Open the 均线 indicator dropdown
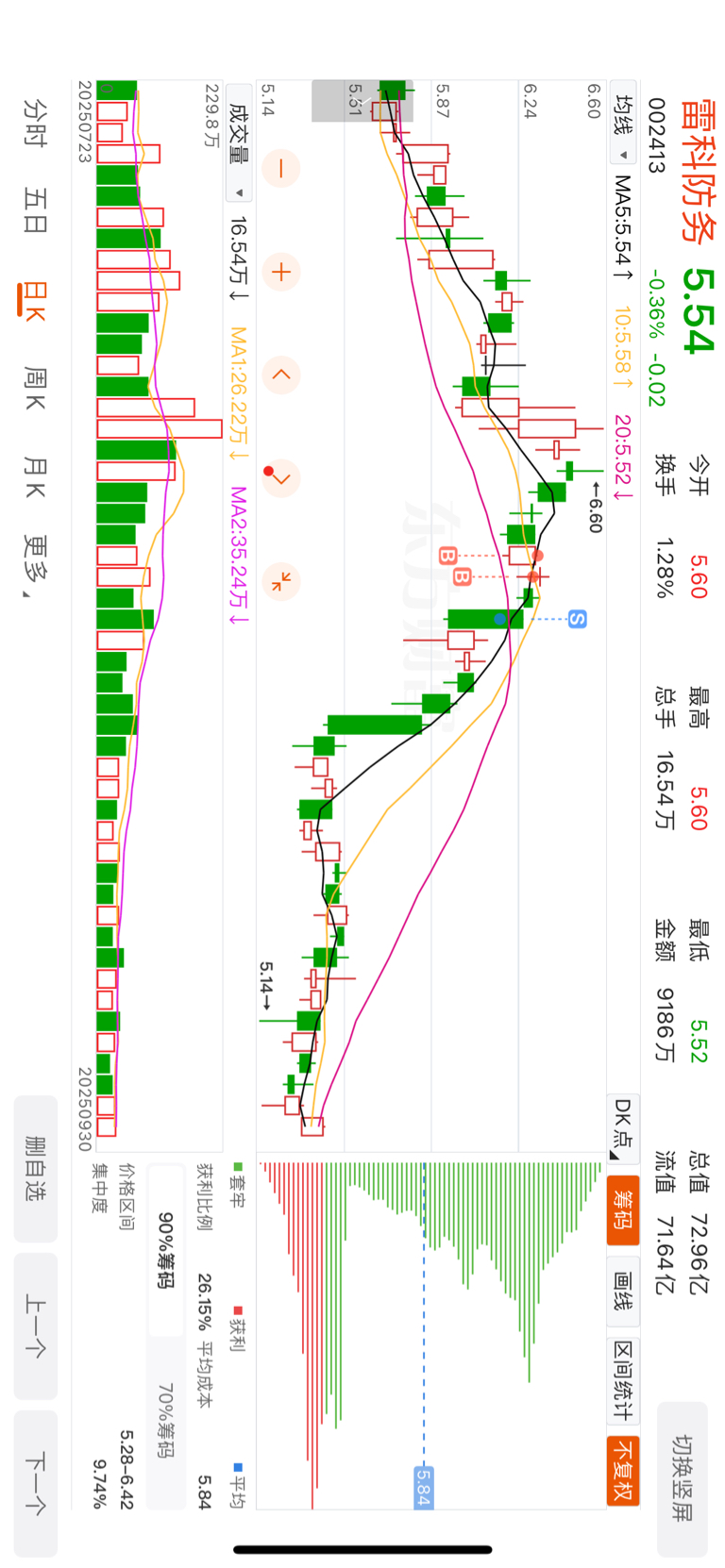The width and height of the screenshot is (725, 1568). [x=623, y=127]
